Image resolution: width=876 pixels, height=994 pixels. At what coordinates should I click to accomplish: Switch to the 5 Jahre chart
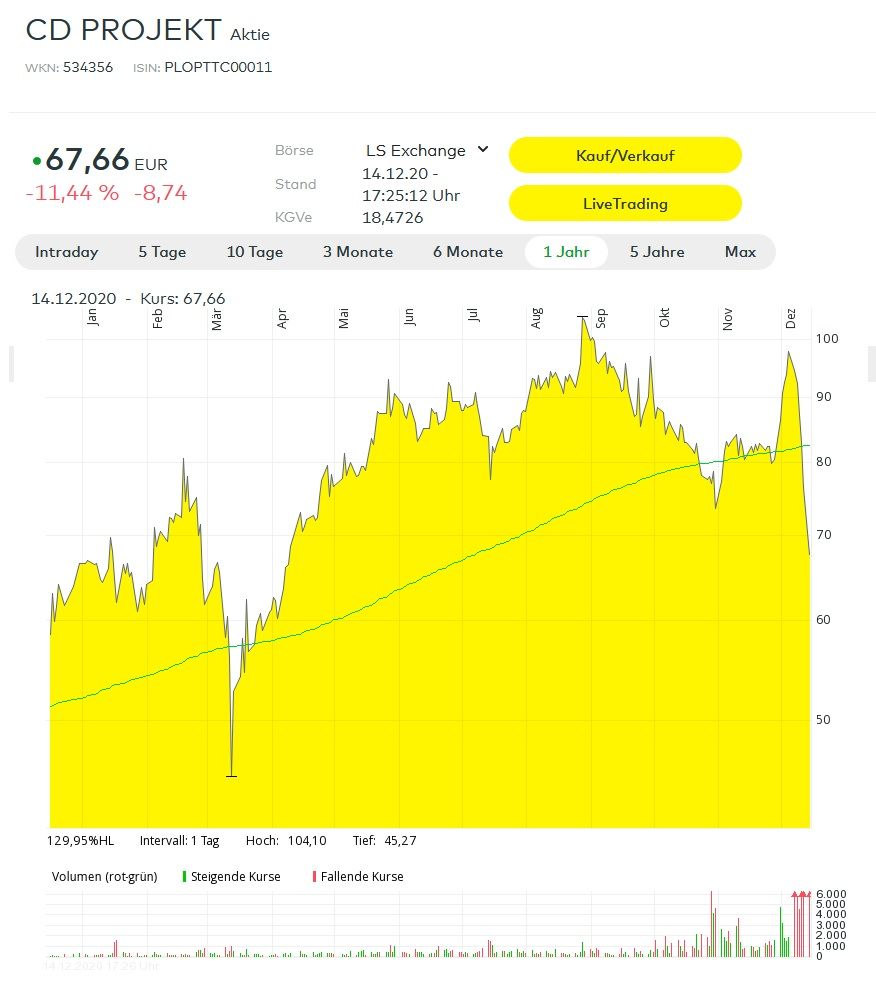pos(657,252)
